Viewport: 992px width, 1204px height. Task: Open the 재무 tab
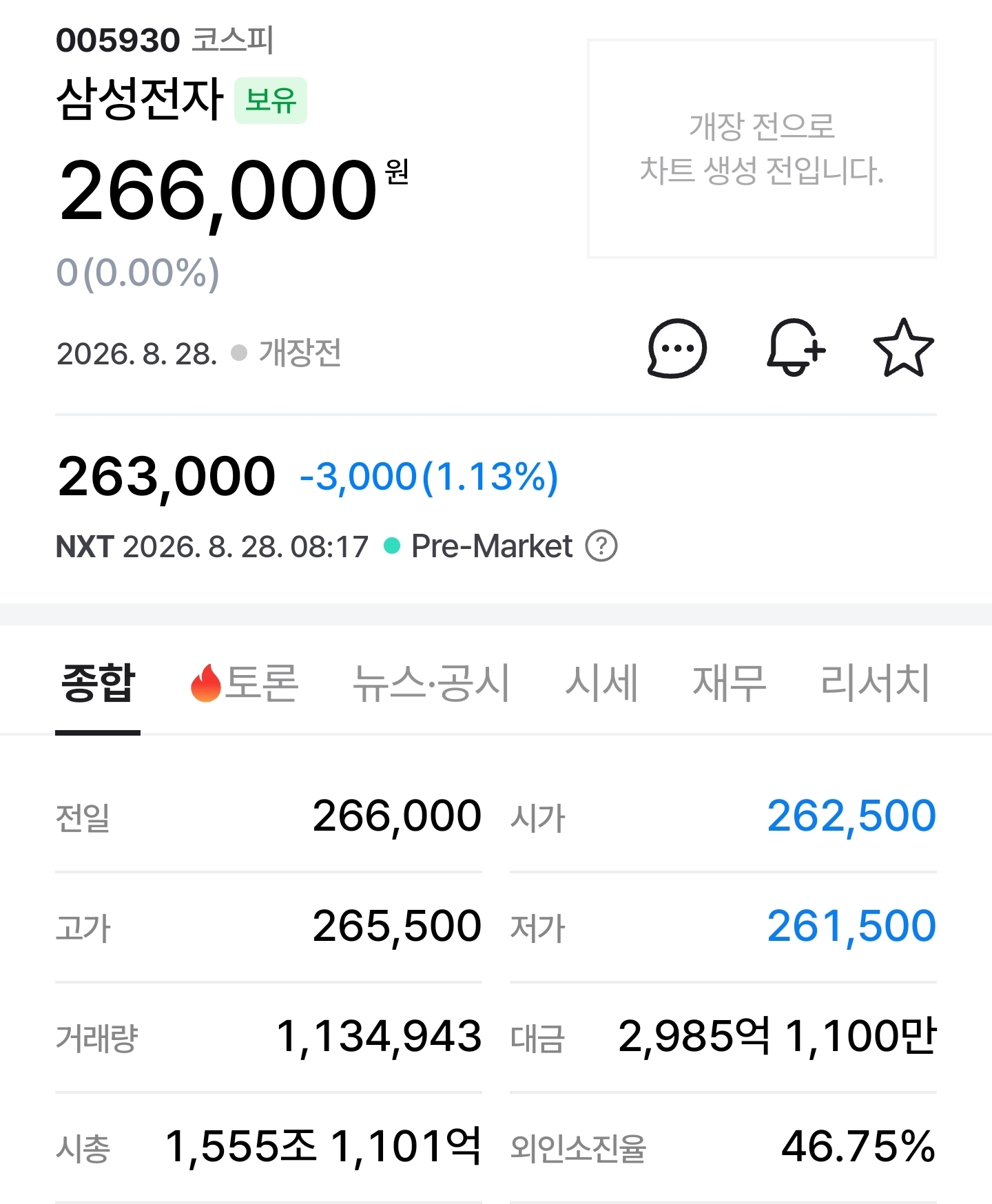point(729,683)
